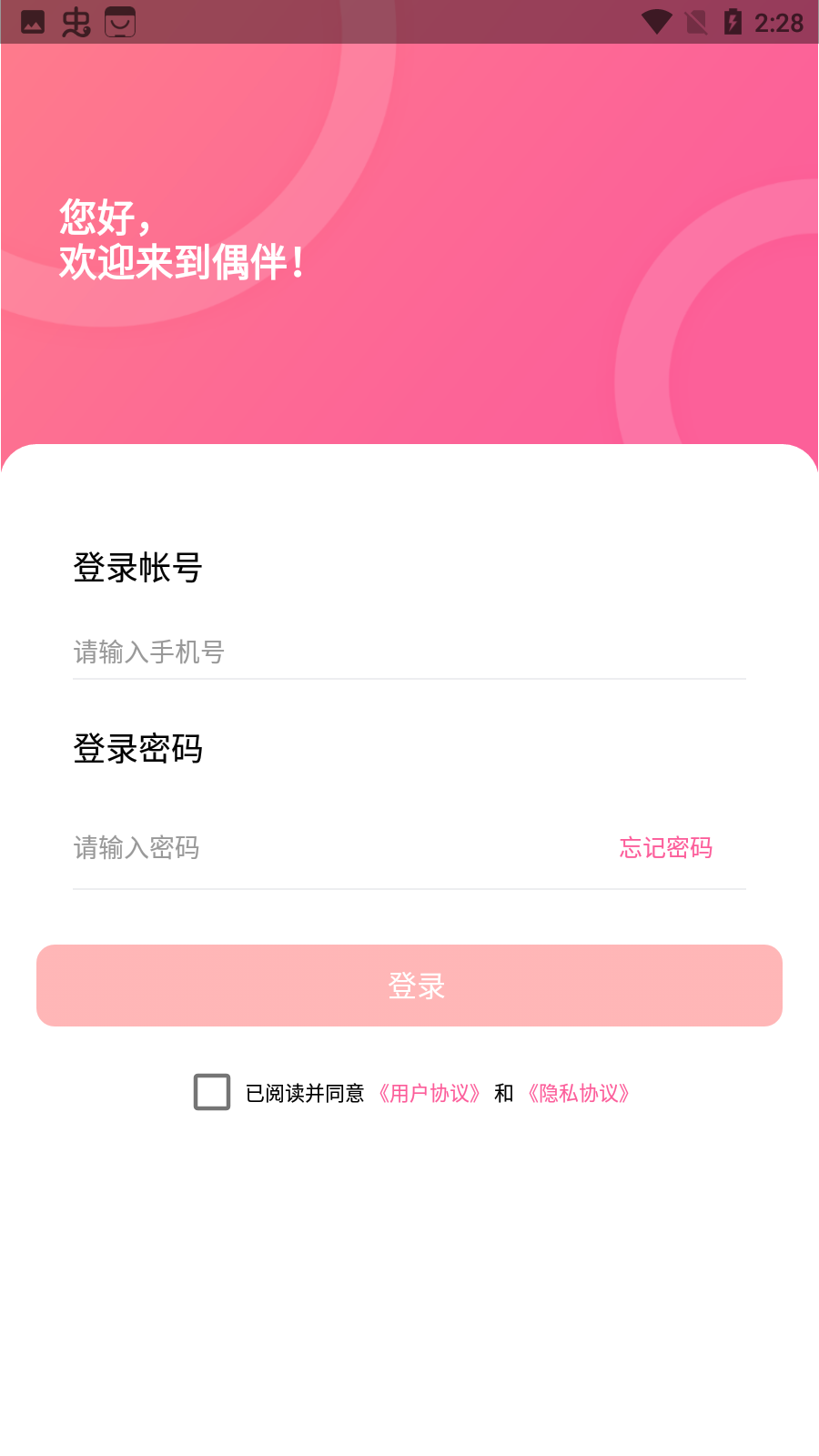Tap the 登录 login button
This screenshot has height=1456, width=819.
point(409,986)
